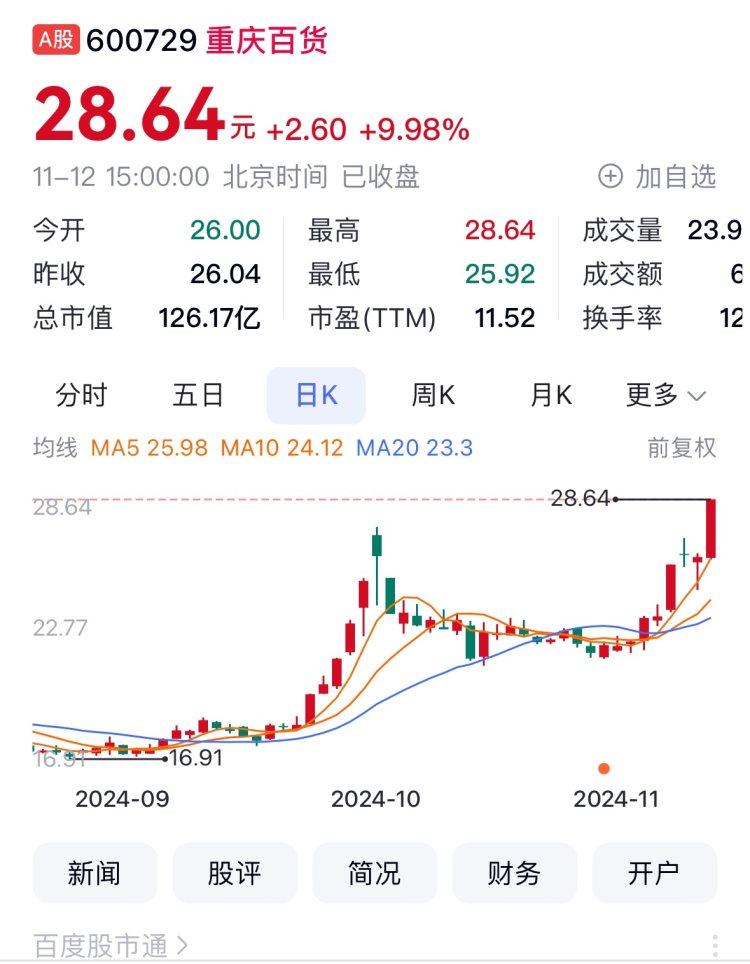Switch to the 分时 chart tab
The width and height of the screenshot is (750, 964).
click(x=83, y=395)
